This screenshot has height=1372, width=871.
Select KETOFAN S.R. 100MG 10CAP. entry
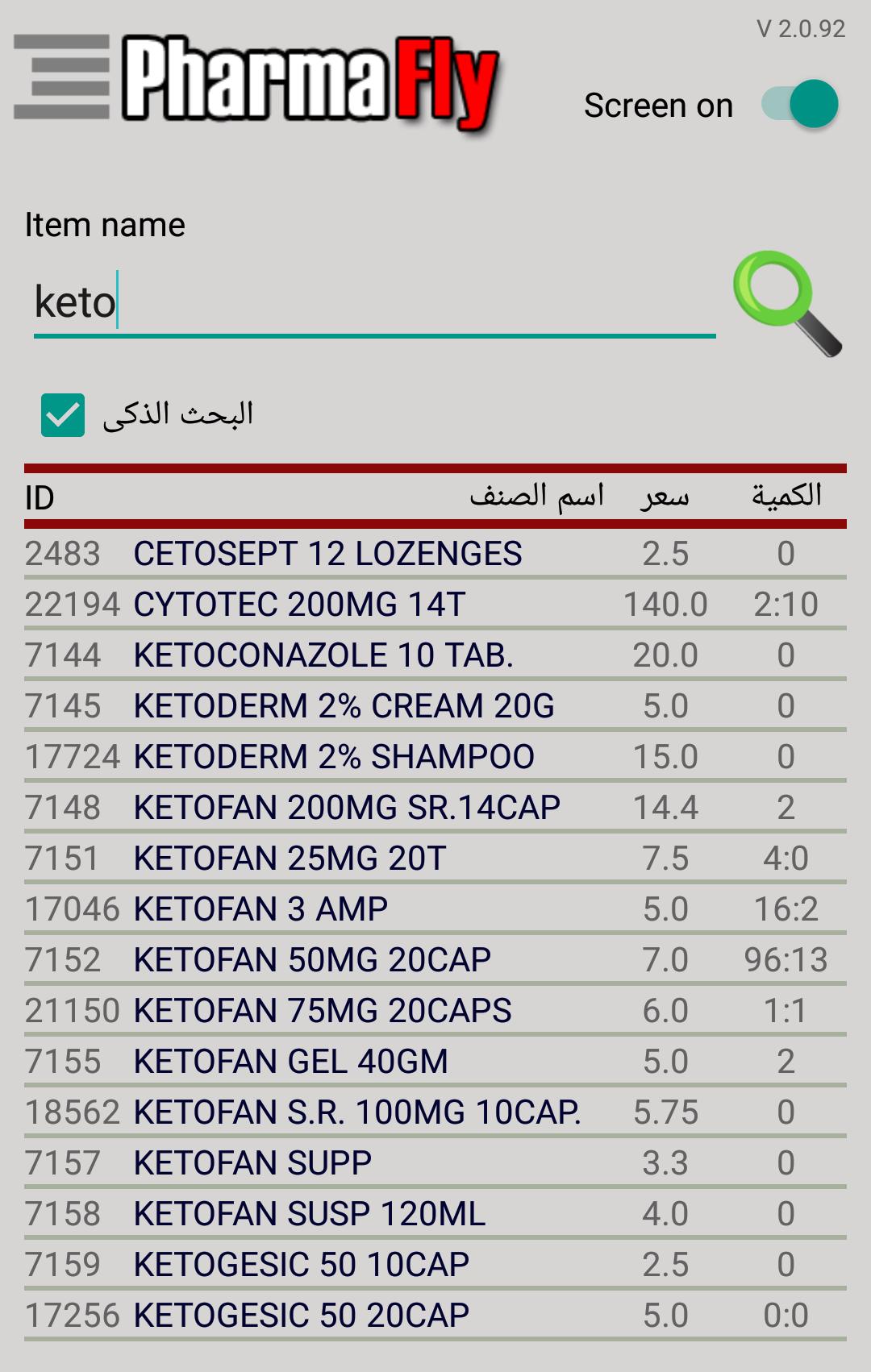coord(357,1112)
